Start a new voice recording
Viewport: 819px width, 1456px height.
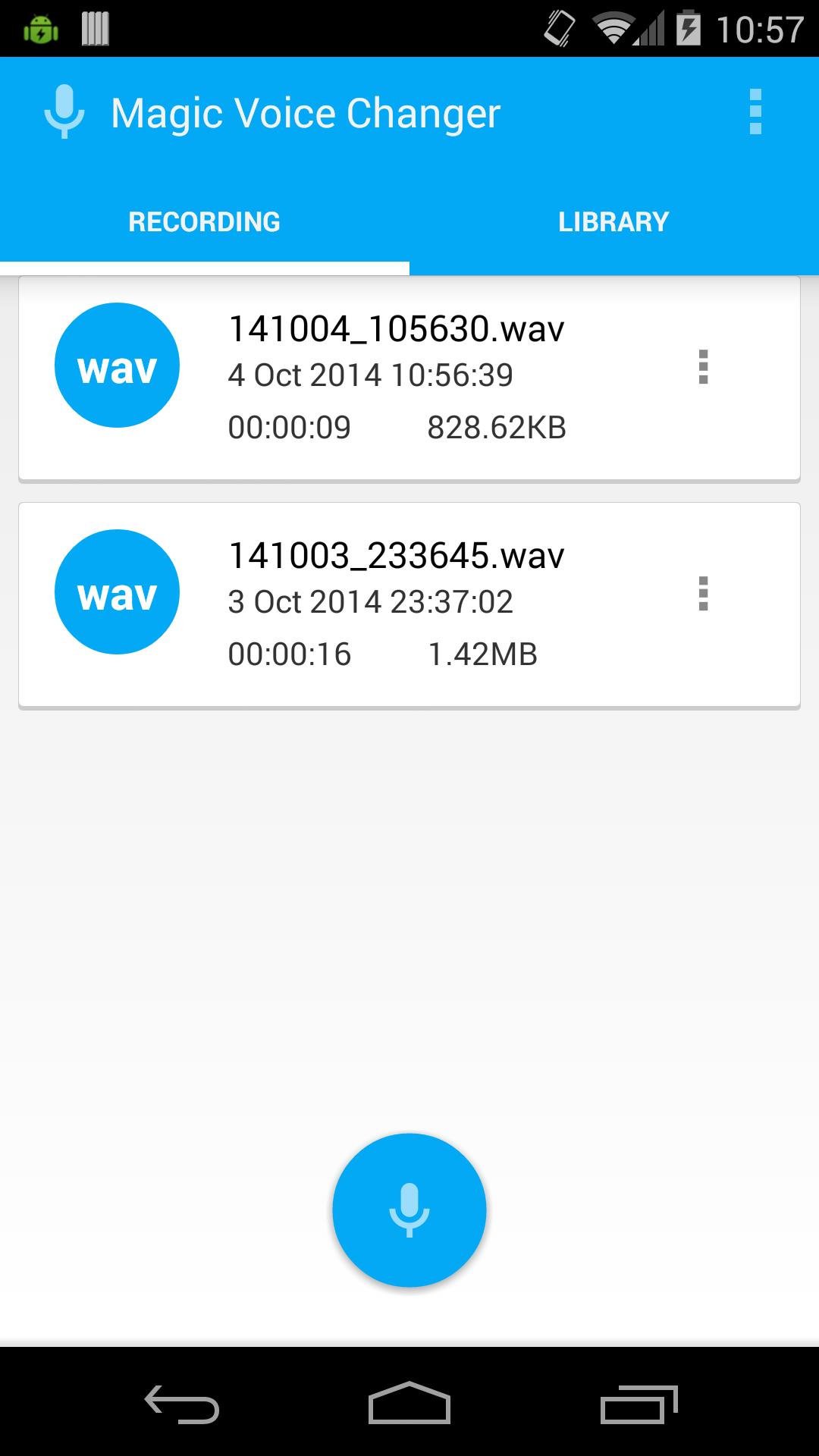[409, 1210]
